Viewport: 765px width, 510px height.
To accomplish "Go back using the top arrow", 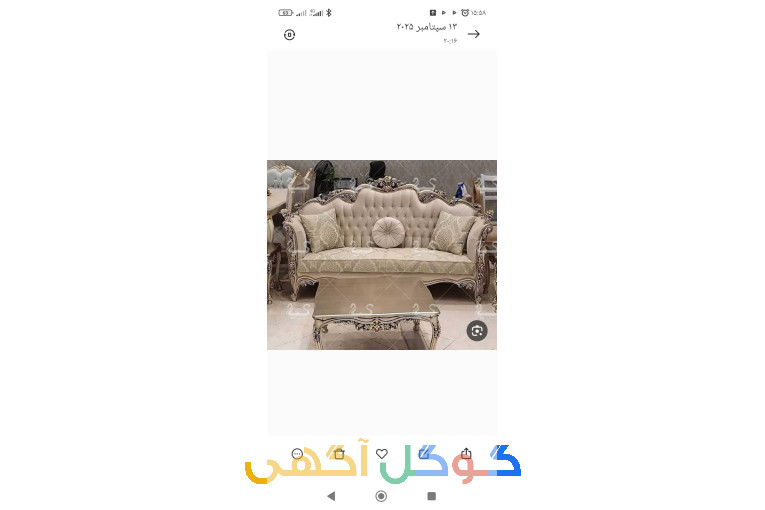I will click(474, 34).
